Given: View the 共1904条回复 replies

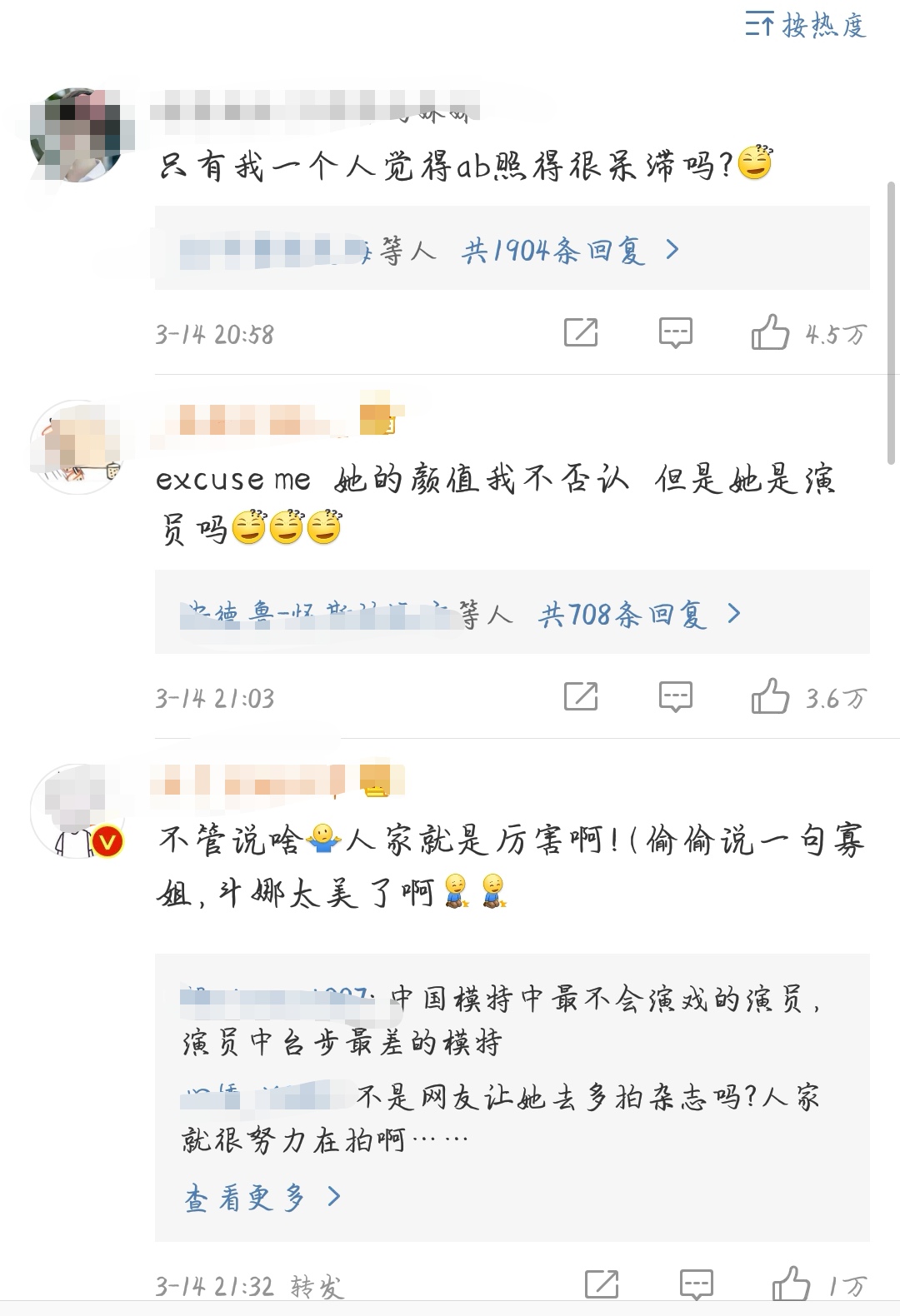Looking at the screenshot, I should click(x=570, y=250).
